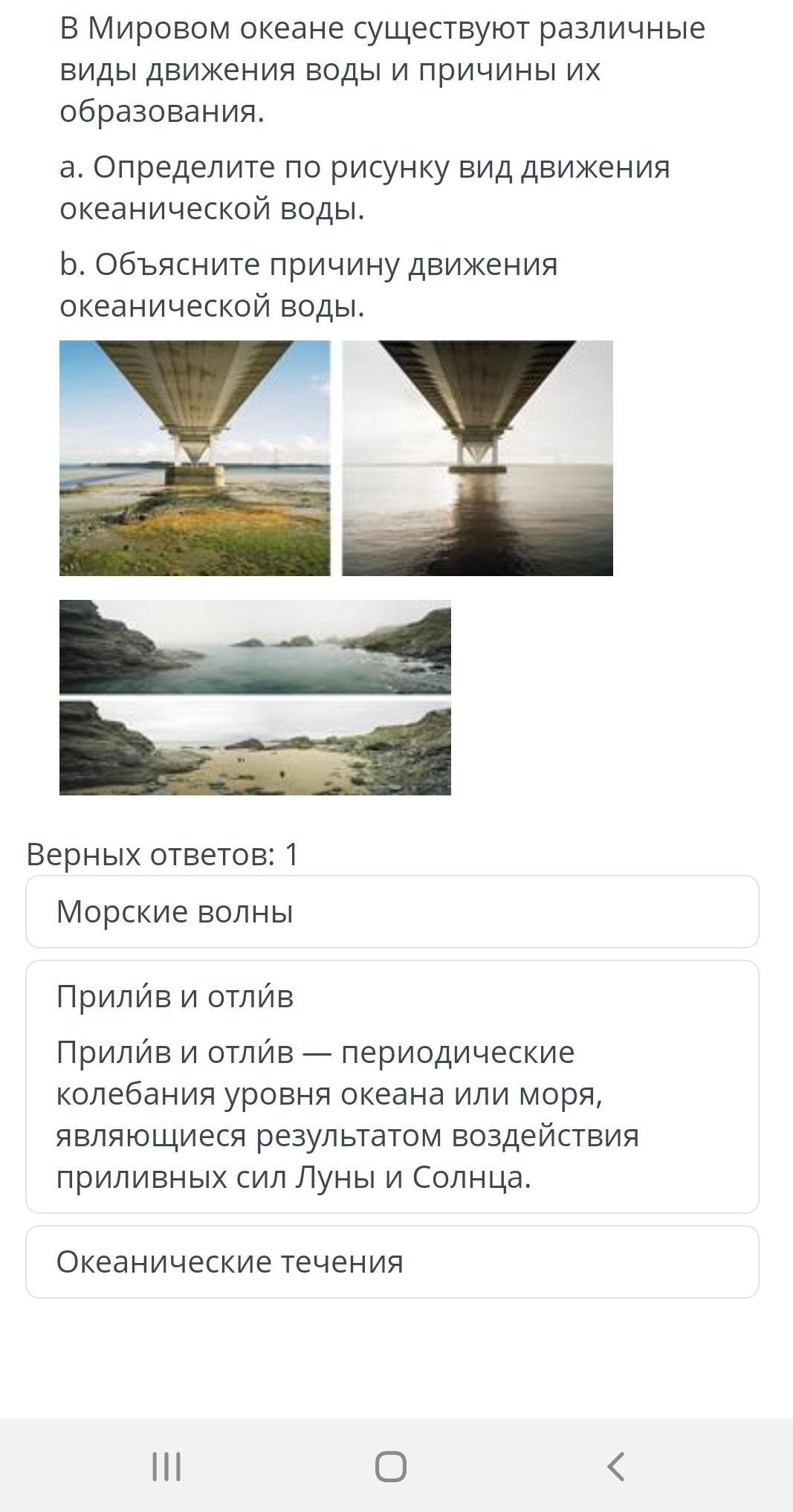Open recent apps from the navigation bar

166,1466
